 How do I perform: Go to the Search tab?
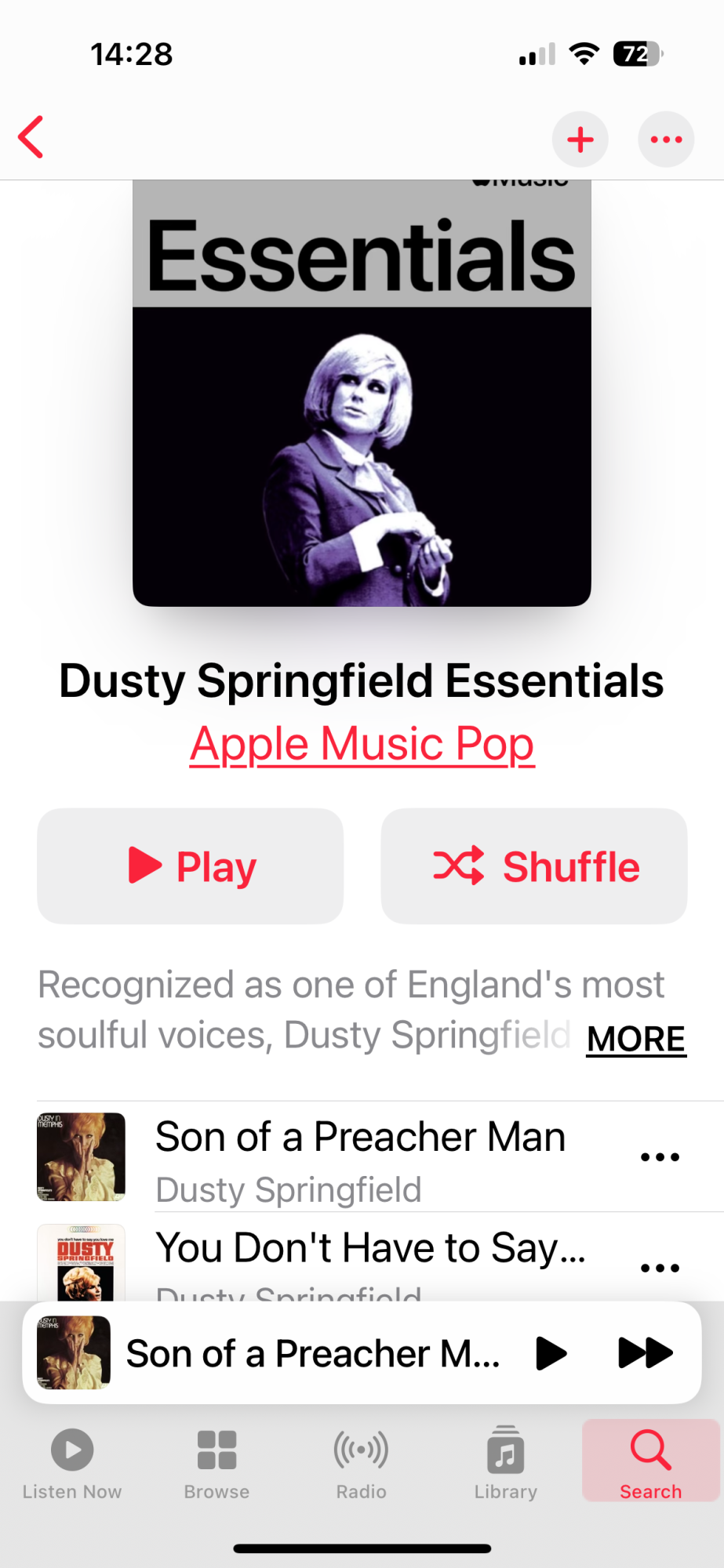click(x=650, y=1463)
